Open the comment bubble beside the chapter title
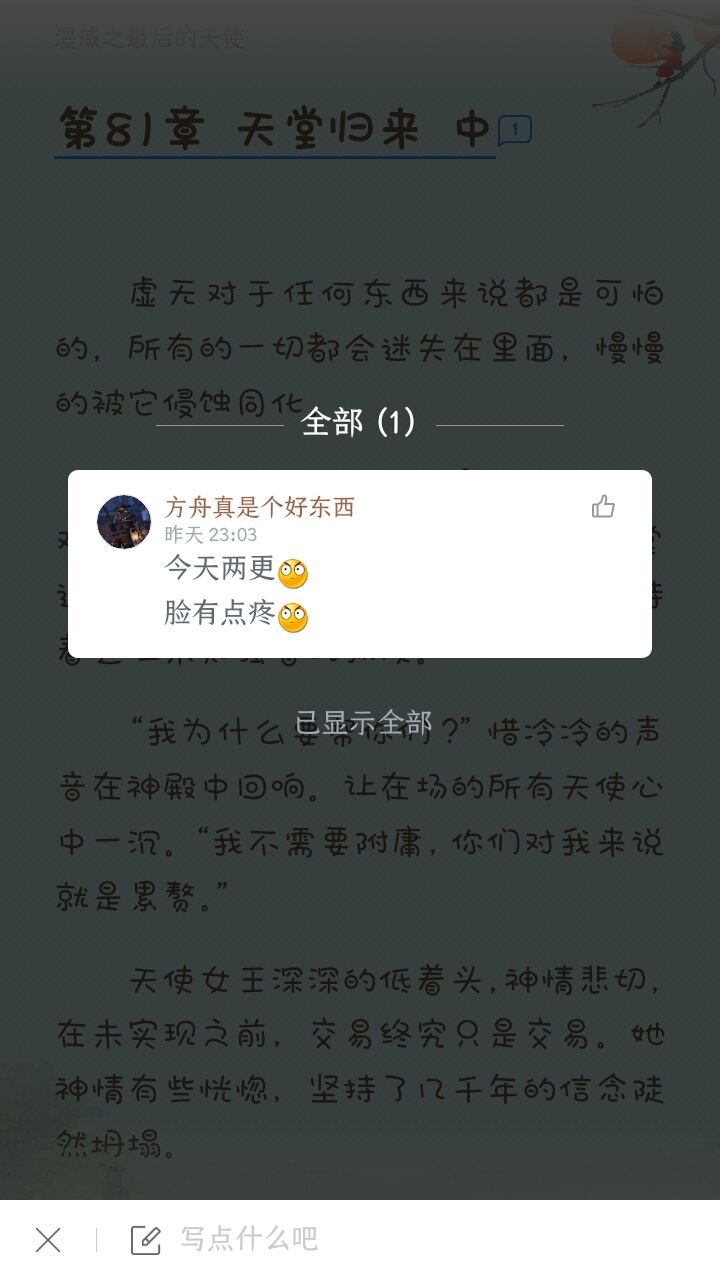The width and height of the screenshot is (720, 1280). pyautogui.click(x=515, y=130)
